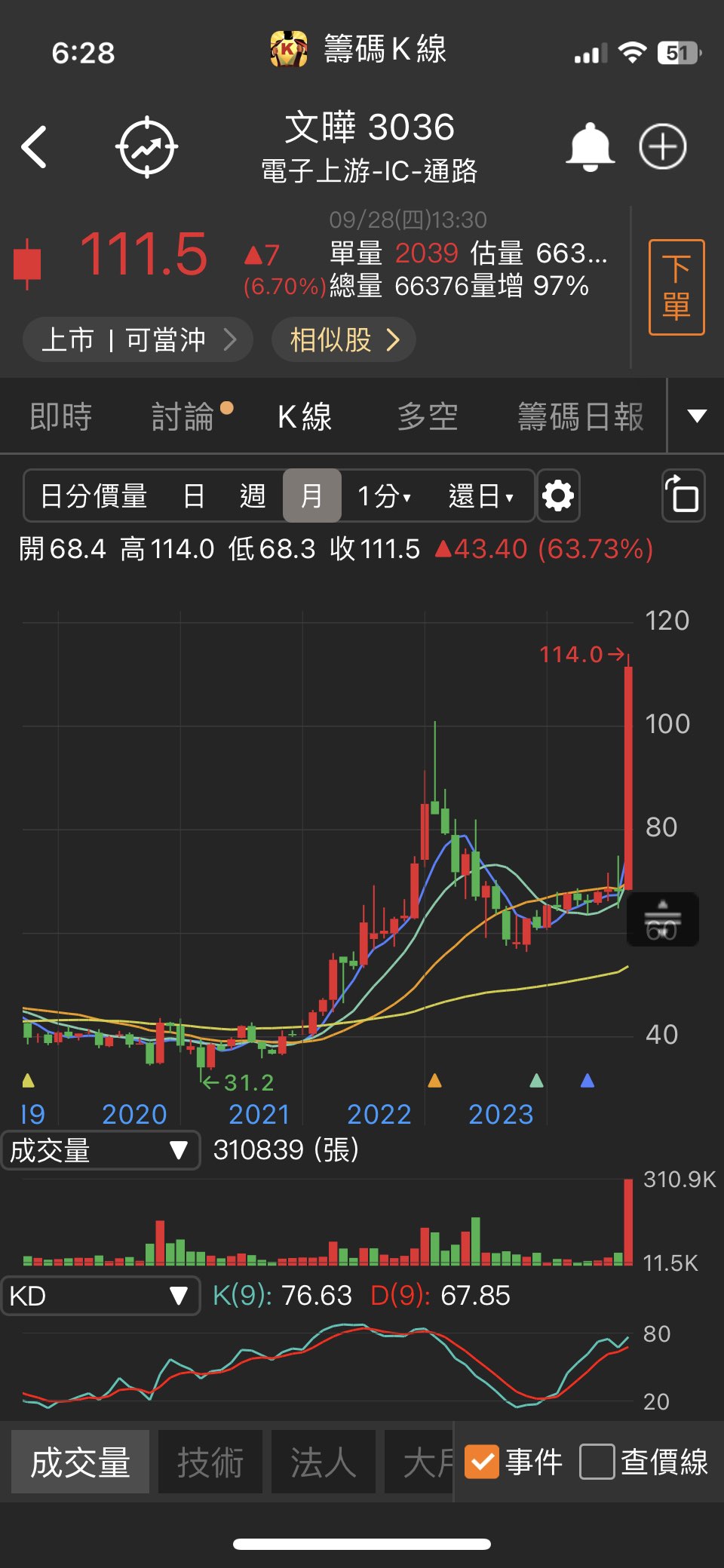Switch to the 即時 tab

(x=60, y=416)
